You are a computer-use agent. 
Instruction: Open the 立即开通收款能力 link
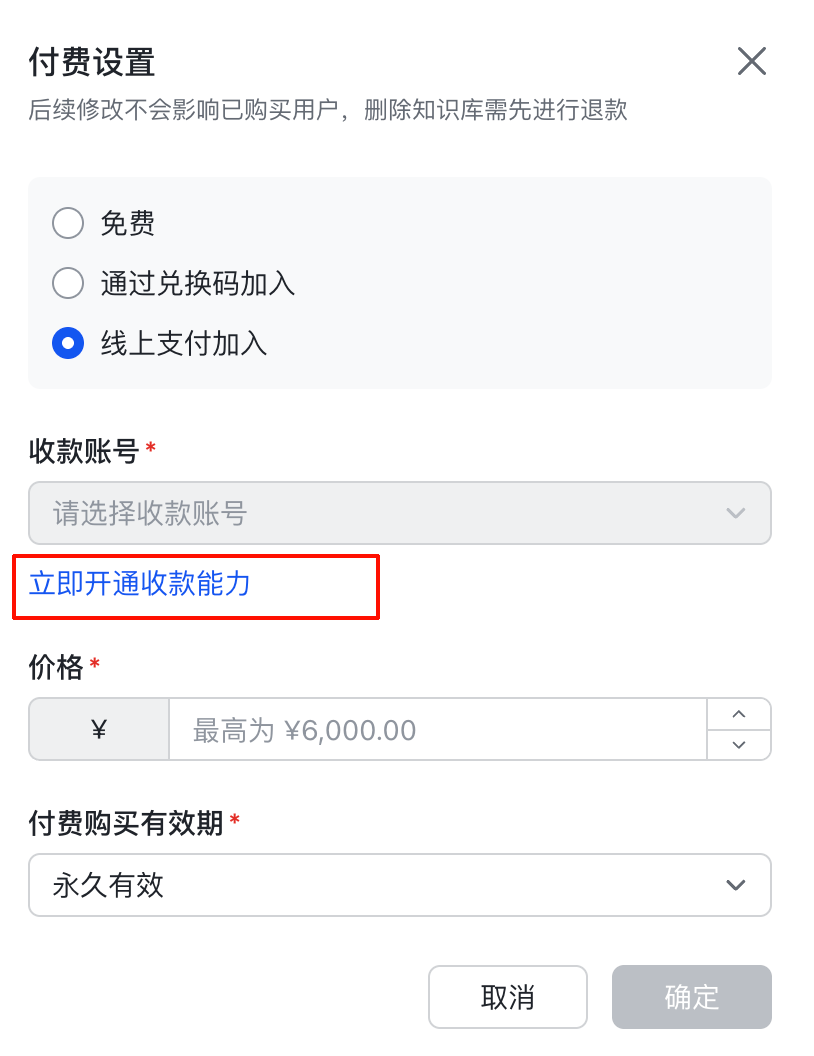coord(140,584)
